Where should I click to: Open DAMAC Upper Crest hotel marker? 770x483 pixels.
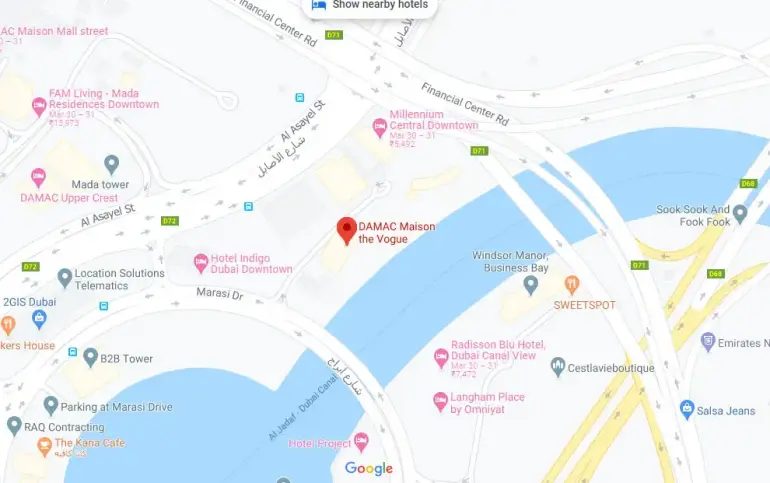pos(38,177)
